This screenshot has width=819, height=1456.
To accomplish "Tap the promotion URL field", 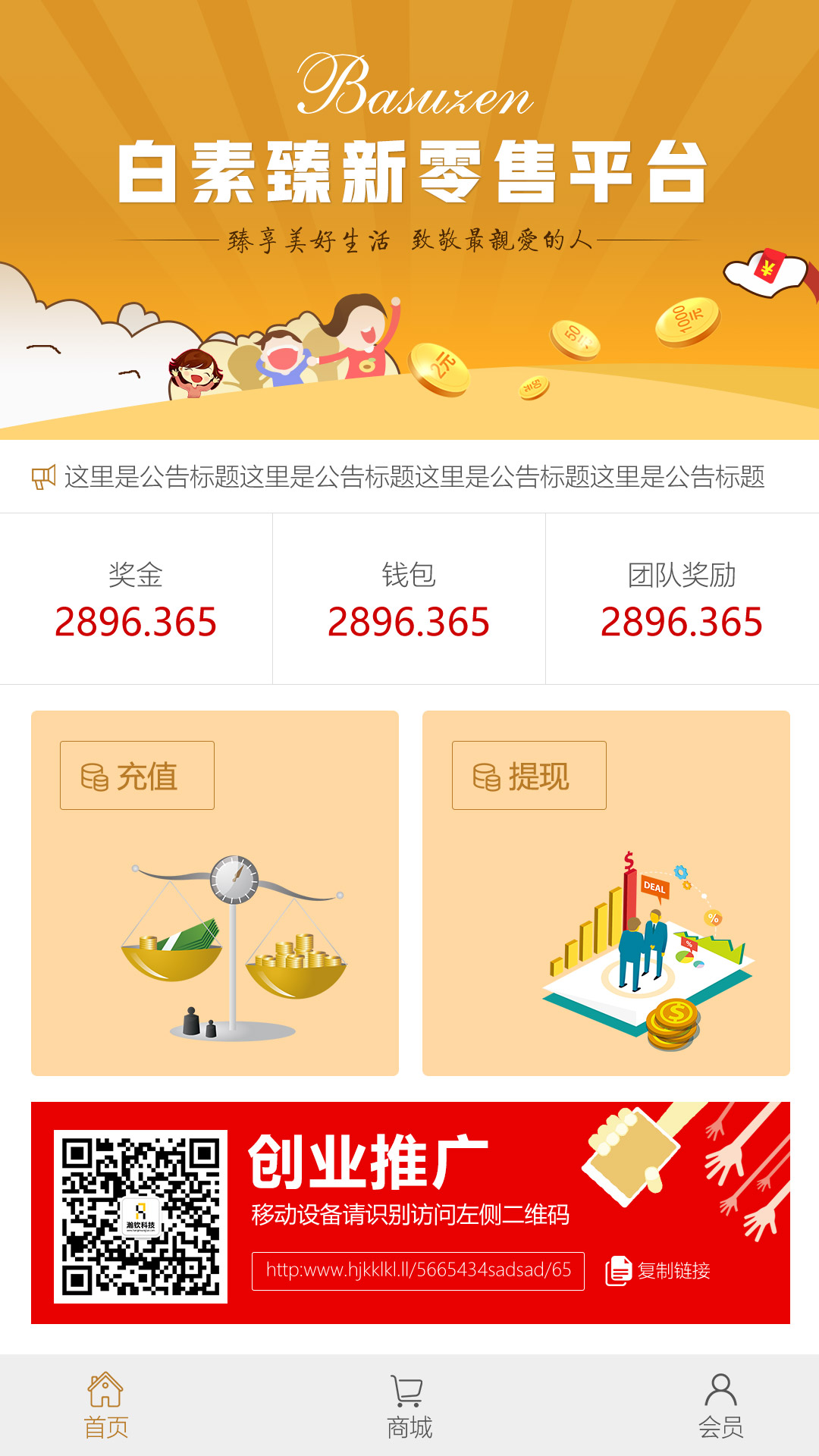I will click(418, 1270).
